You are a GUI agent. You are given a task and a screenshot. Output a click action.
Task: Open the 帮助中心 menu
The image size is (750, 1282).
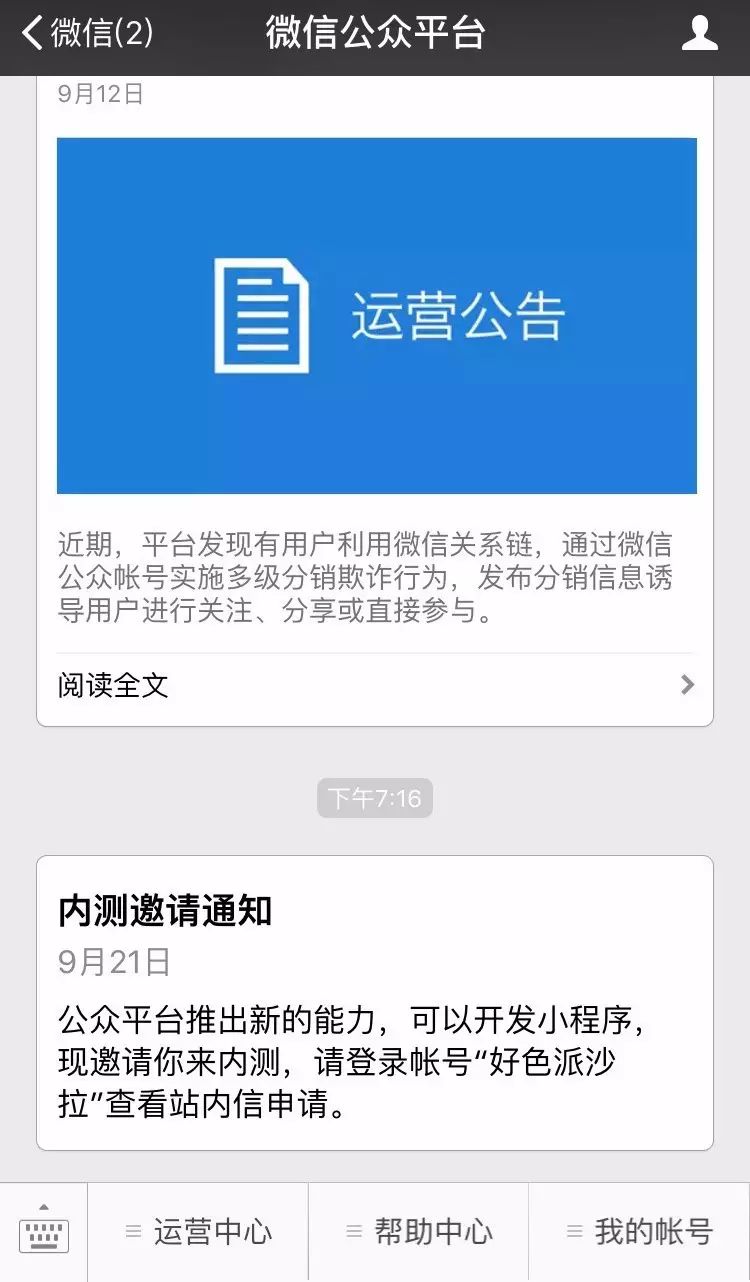coord(418,1232)
